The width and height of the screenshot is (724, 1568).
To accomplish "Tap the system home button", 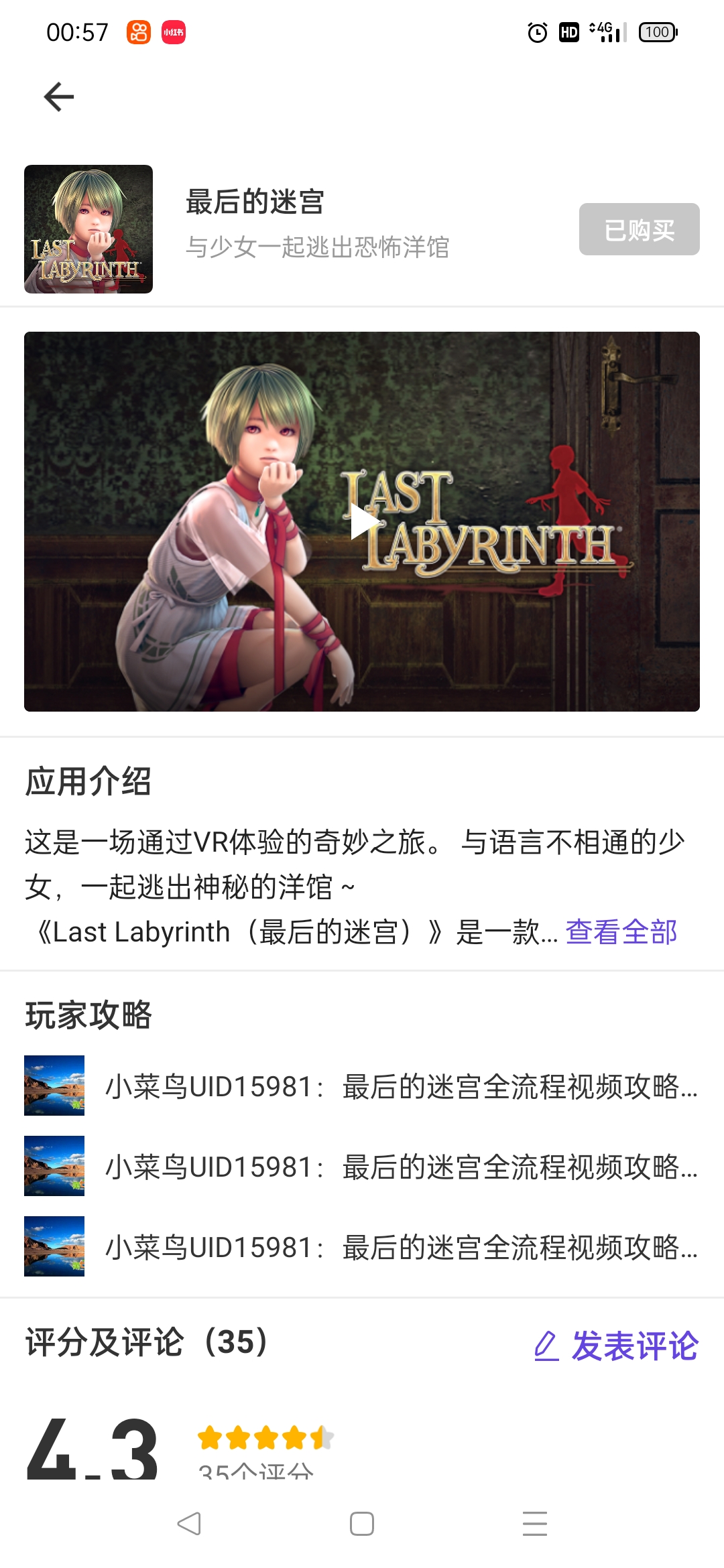I will click(x=362, y=1524).
